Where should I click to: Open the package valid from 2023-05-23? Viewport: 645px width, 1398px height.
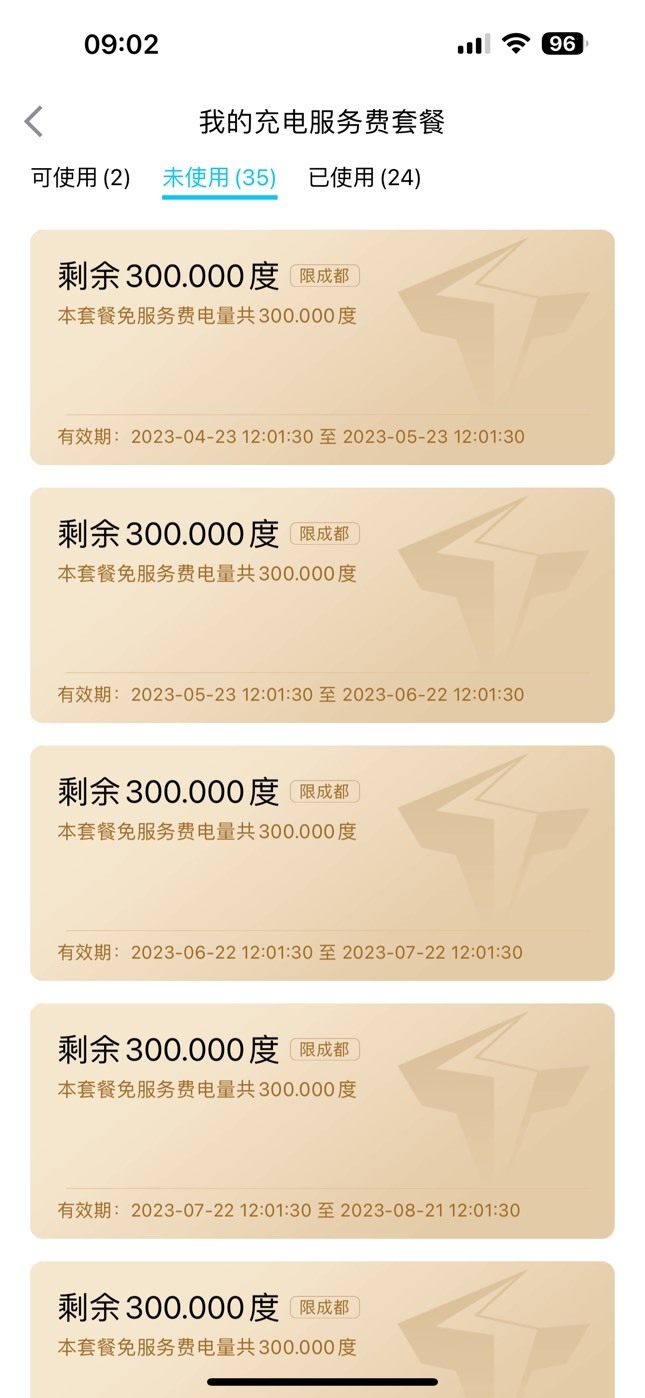[322, 605]
